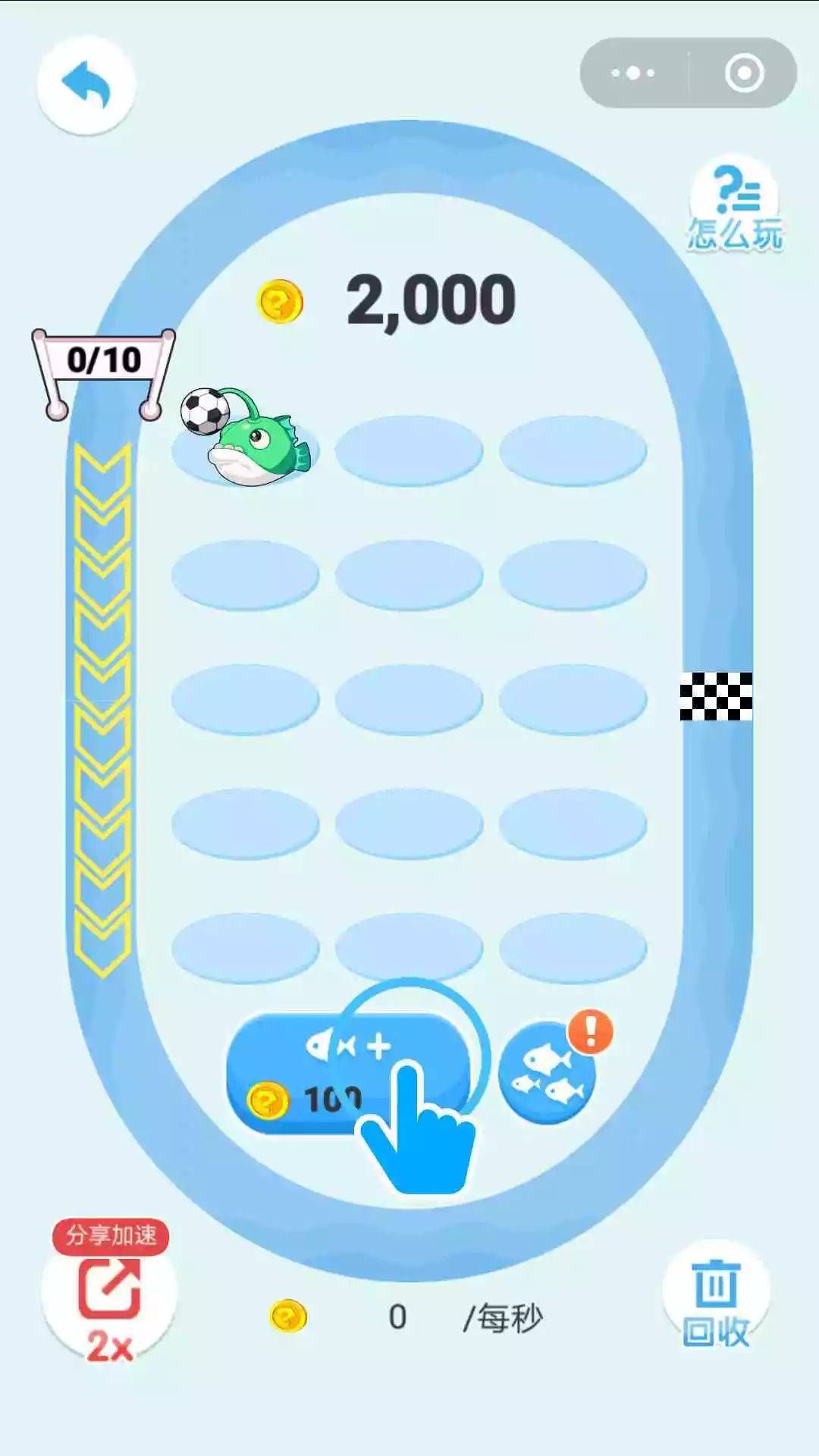Tap the blue back arrow button
Screen dimensions: 819x1456
pos(86,85)
